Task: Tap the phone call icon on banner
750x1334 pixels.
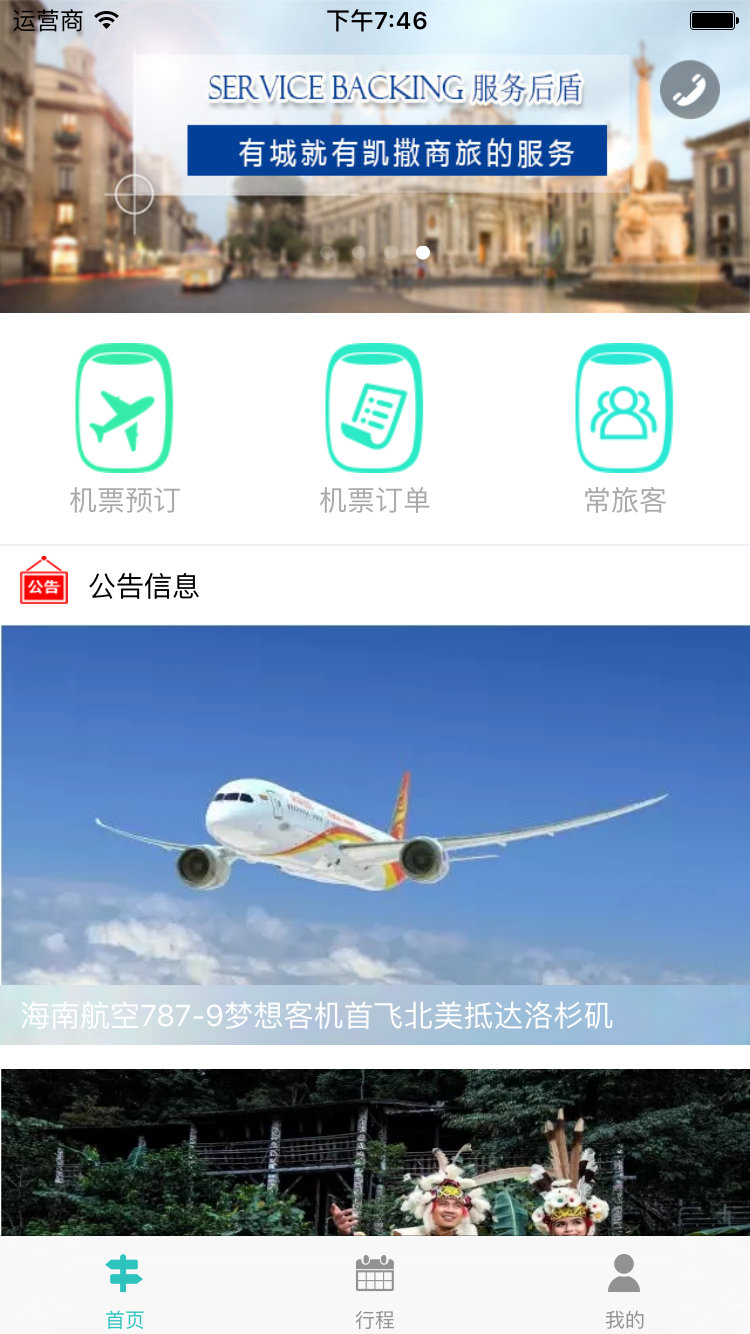Action: pyautogui.click(x=690, y=90)
